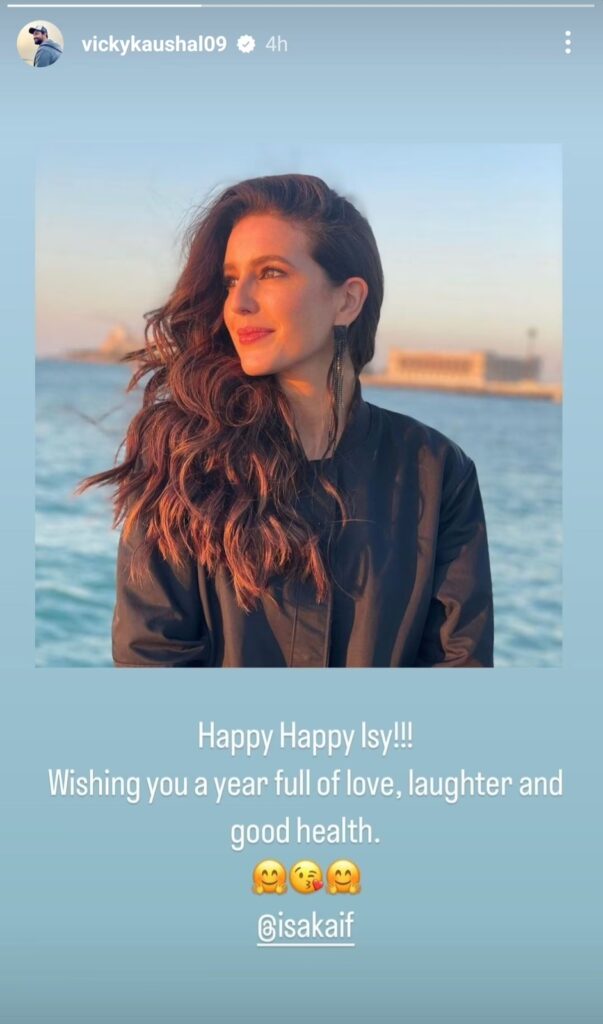Open the story's three-dot options menu

(x=567, y=42)
